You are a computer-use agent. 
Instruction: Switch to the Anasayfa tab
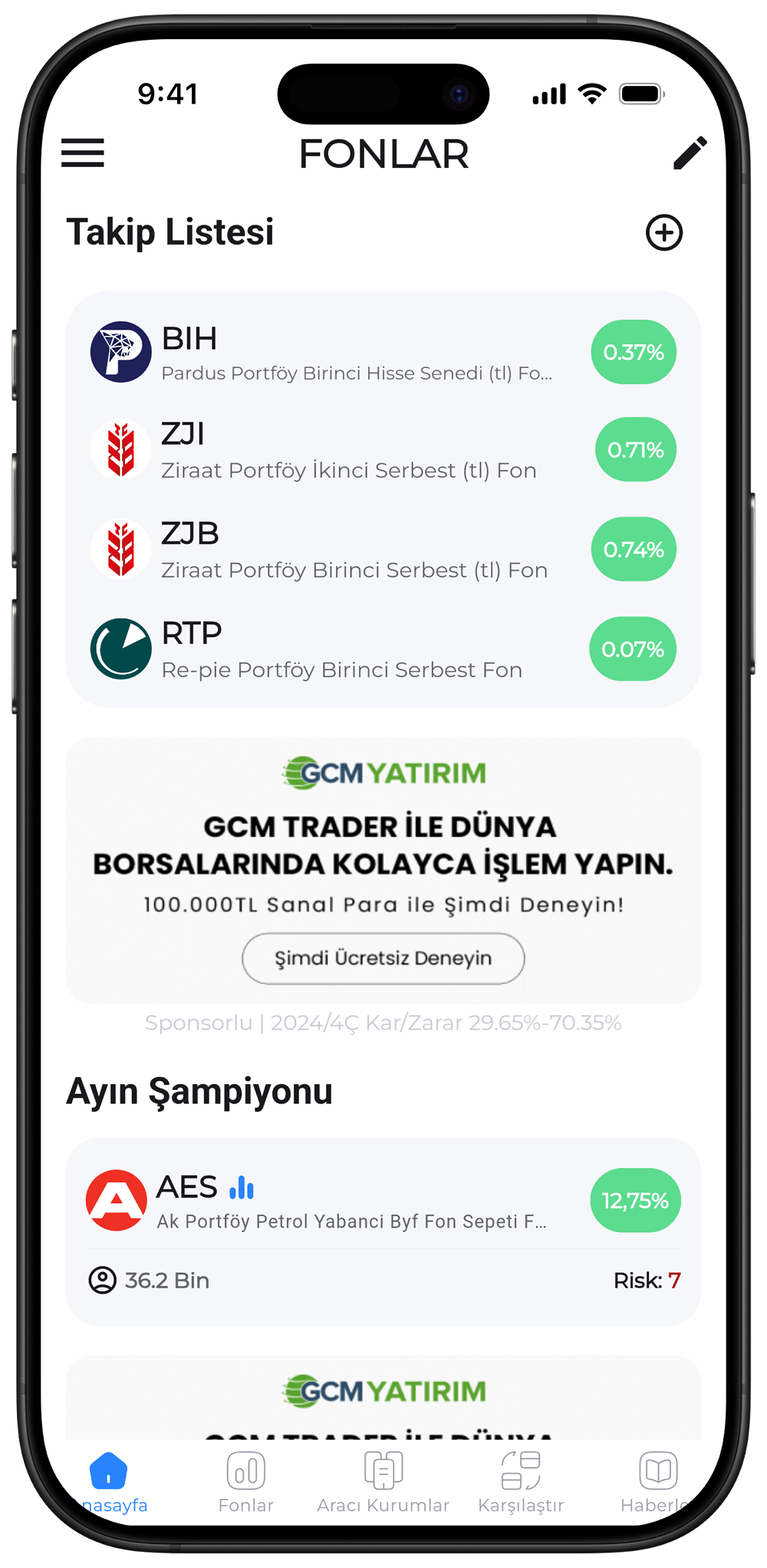(x=109, y=1482)
